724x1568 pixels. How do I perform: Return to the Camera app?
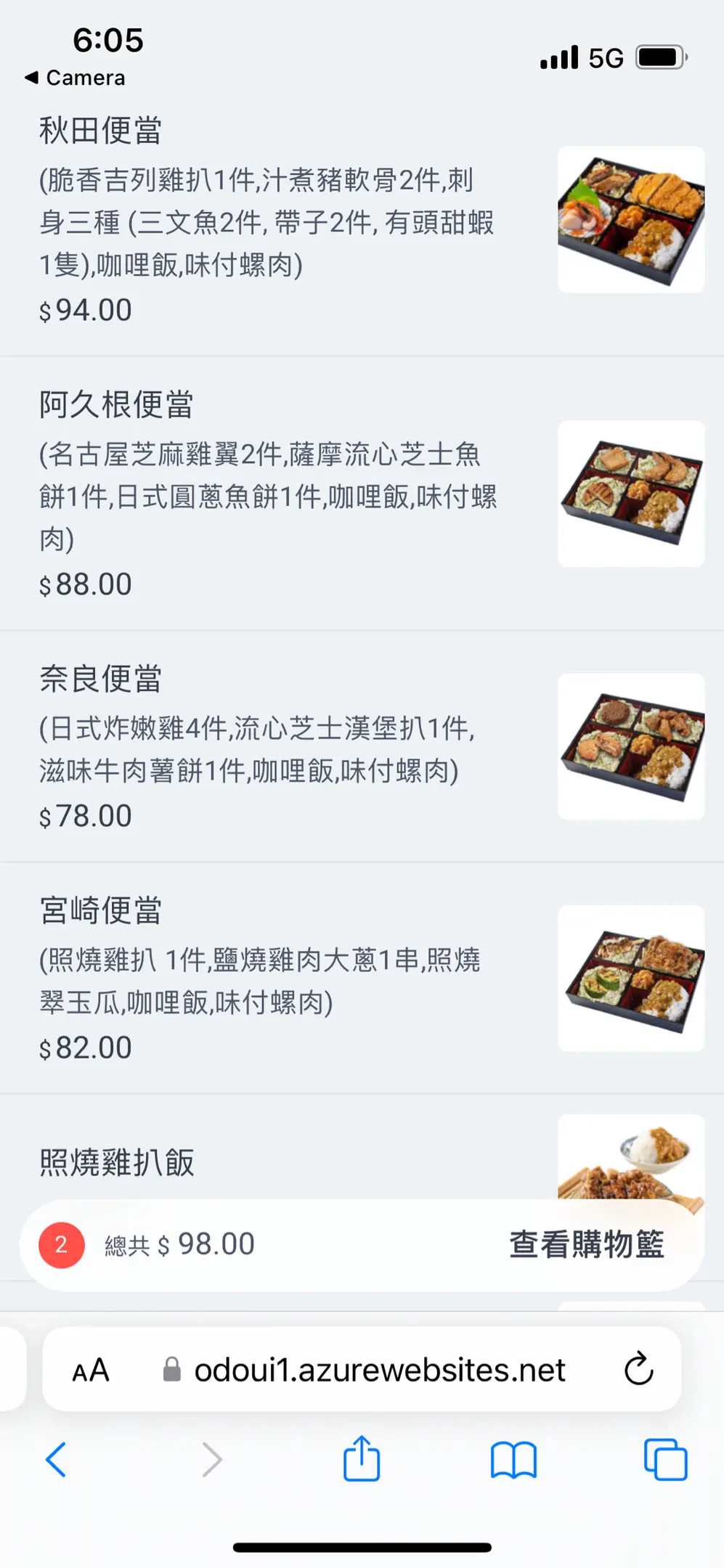tap(75, 78)
